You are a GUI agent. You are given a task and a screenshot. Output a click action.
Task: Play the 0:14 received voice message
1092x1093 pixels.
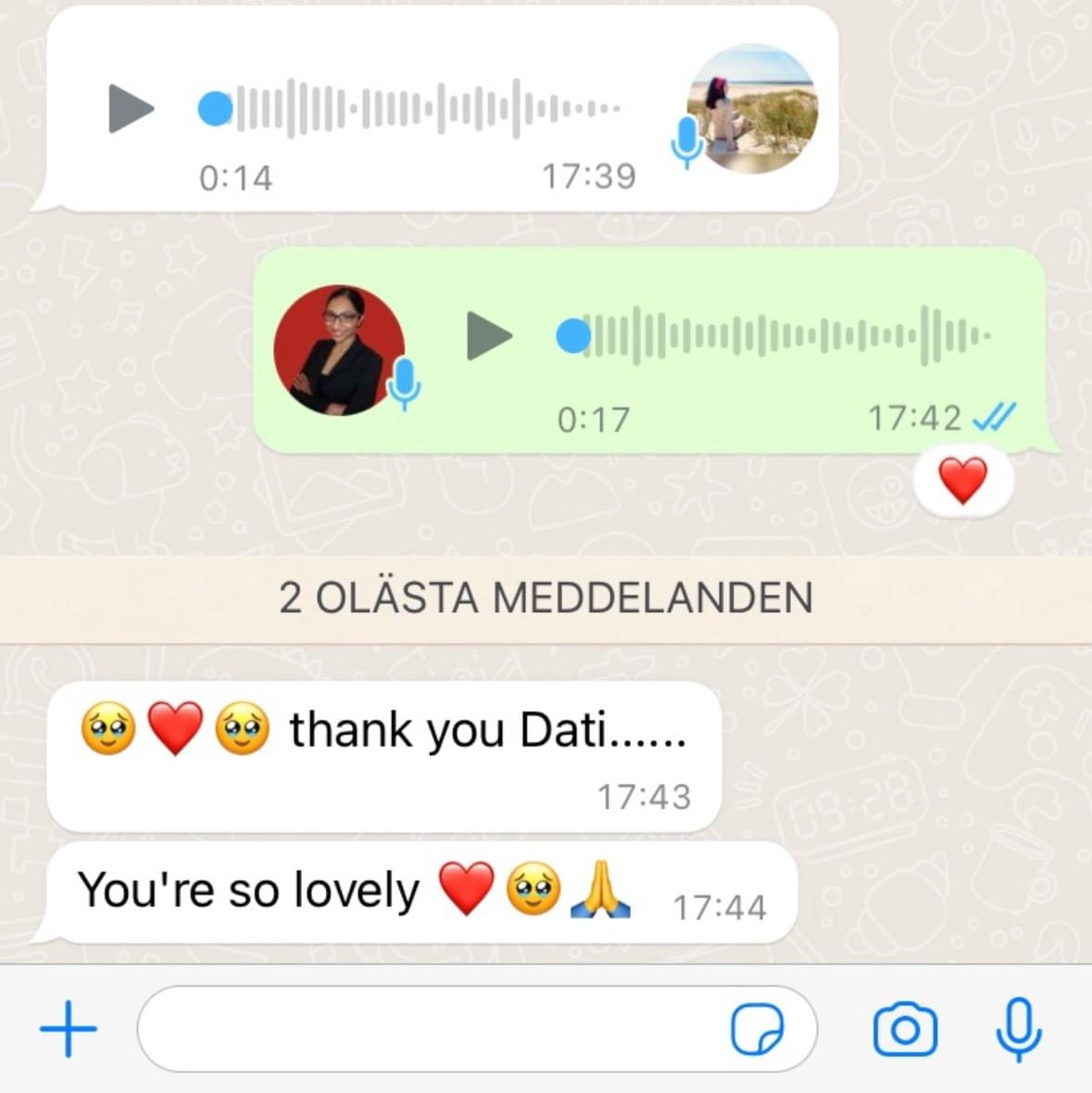[x=131, y=108]
